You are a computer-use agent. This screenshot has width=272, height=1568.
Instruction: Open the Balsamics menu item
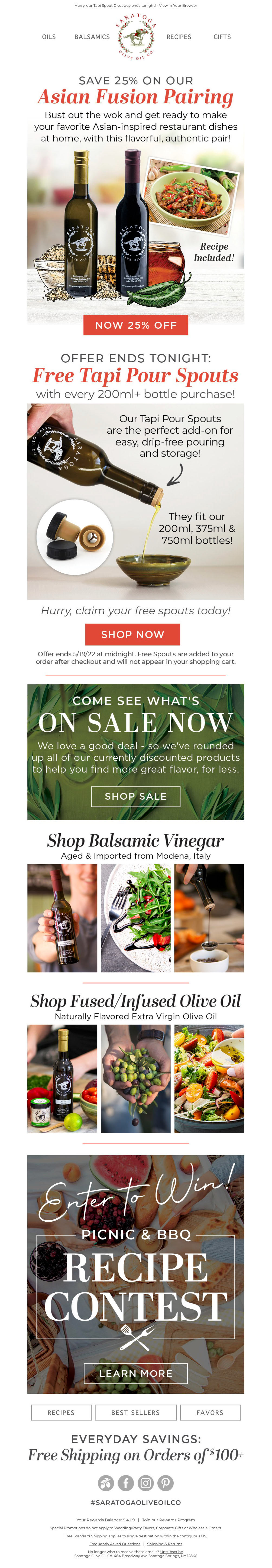(x=92, y=37)
